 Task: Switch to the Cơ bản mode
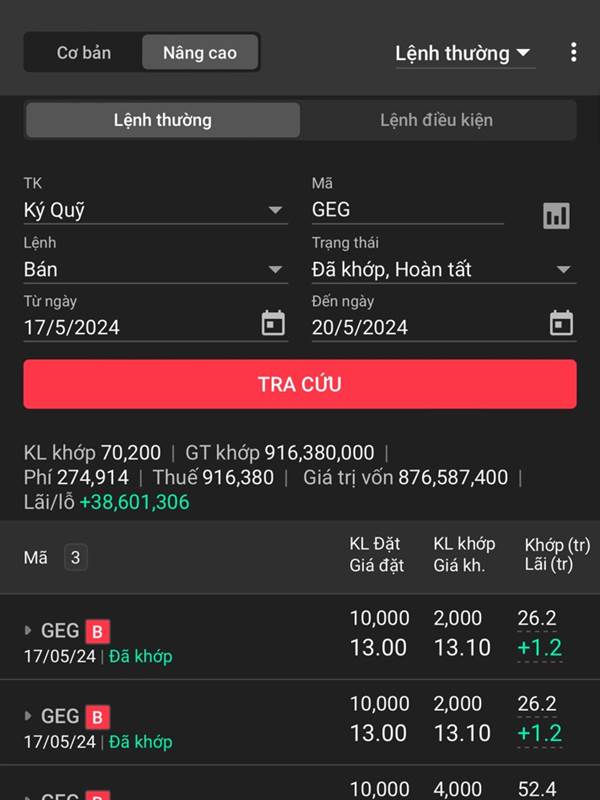click(84, 53)
